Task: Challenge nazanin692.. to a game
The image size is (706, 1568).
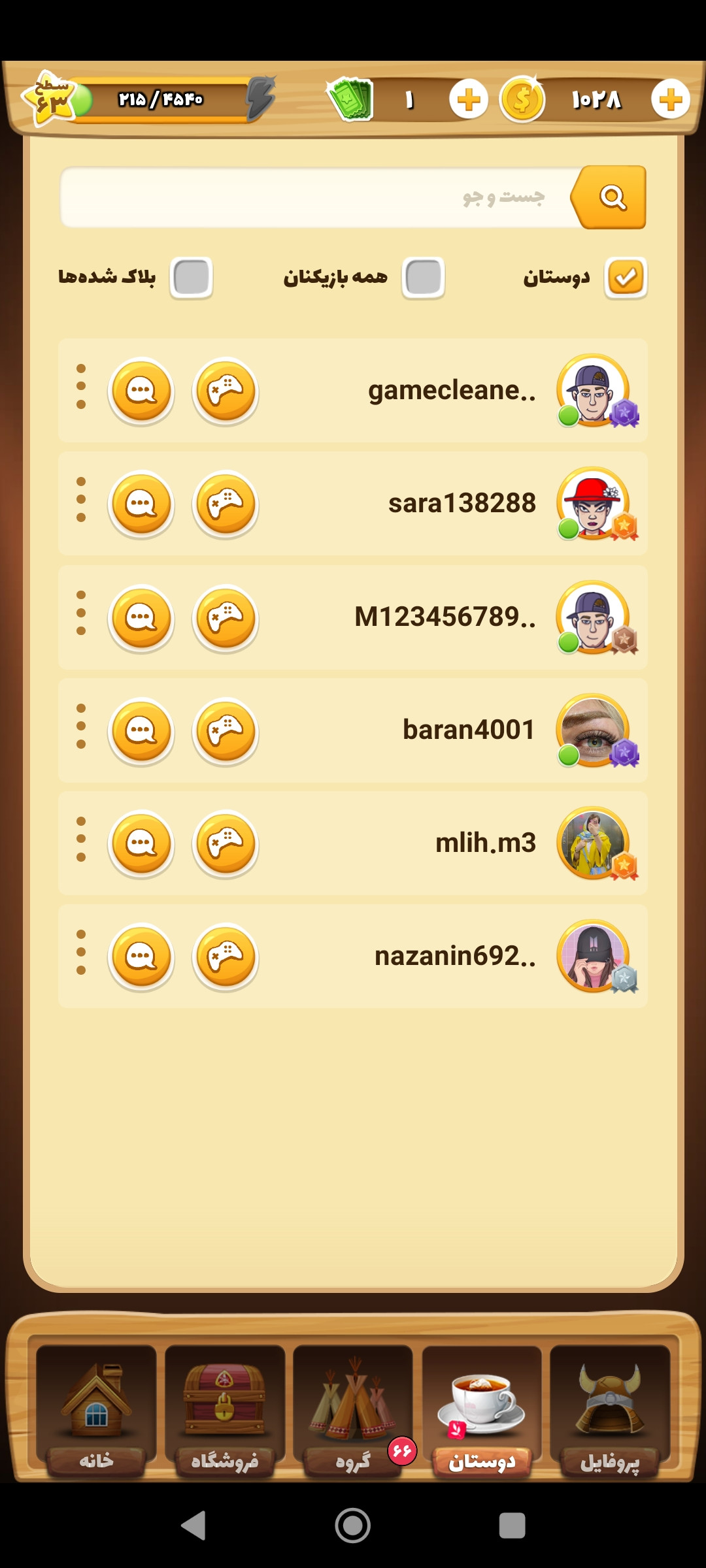Action: (226, 957)
